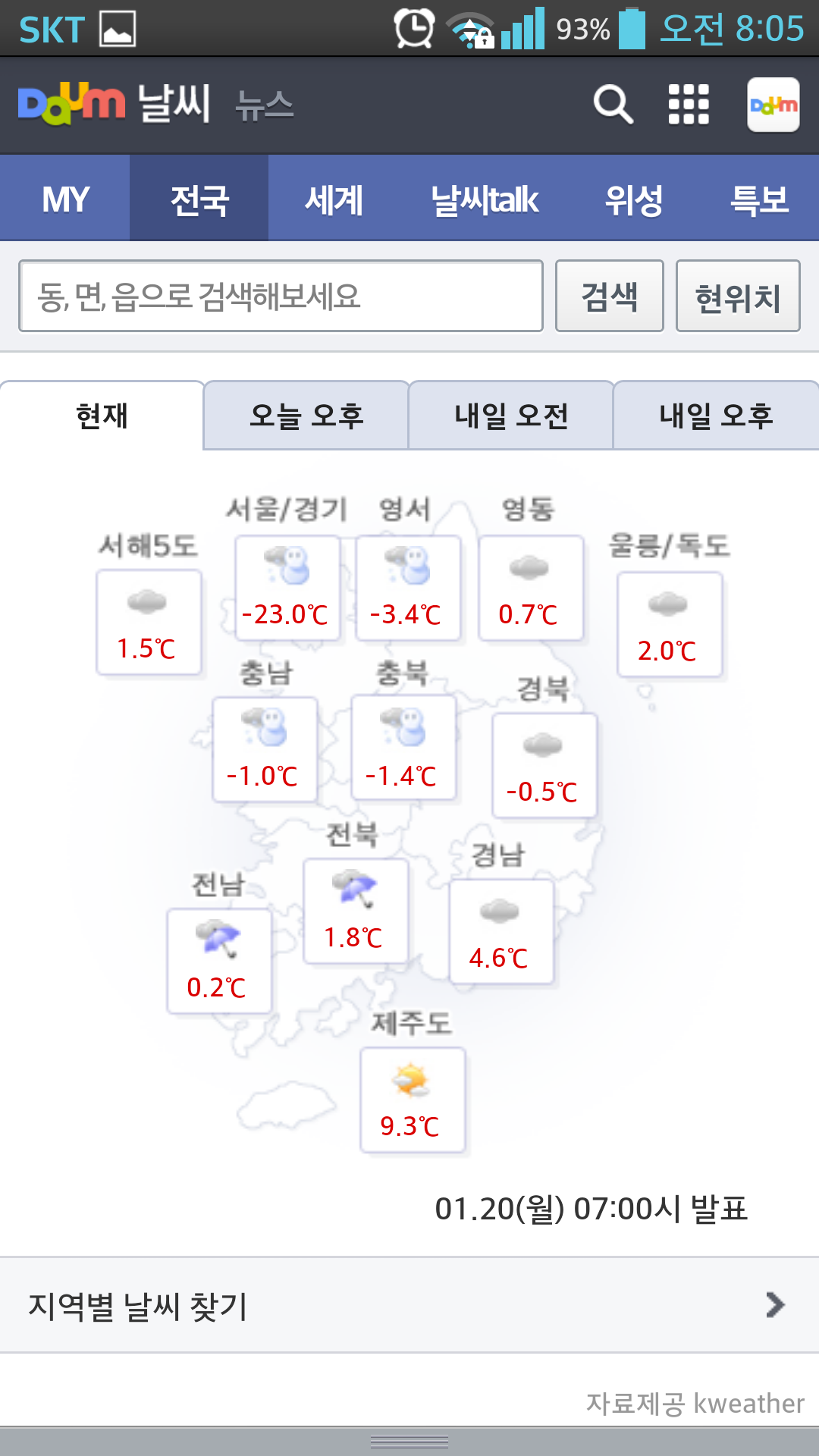Open 제주도 weather tile
819x1456 pixels.
coord(412,1100)
